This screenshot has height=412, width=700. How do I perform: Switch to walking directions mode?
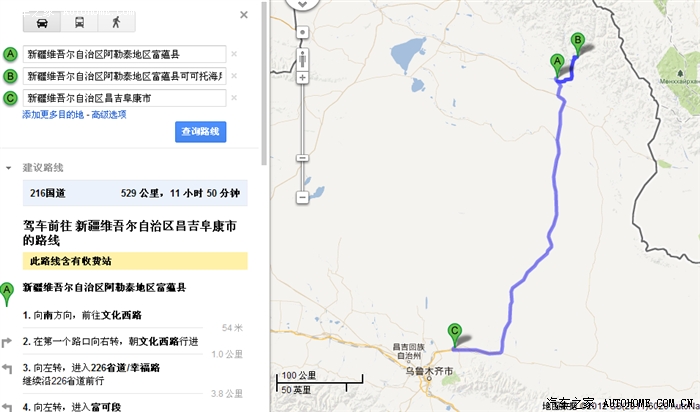tap(116, 21)
